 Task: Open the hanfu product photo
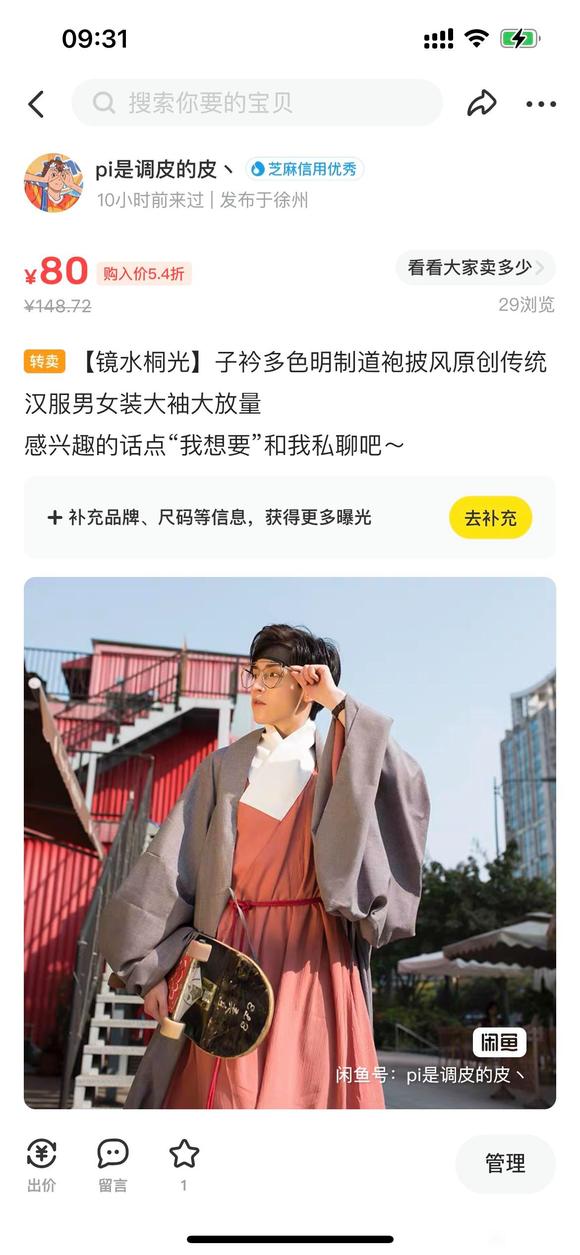[x=290, y=843]
